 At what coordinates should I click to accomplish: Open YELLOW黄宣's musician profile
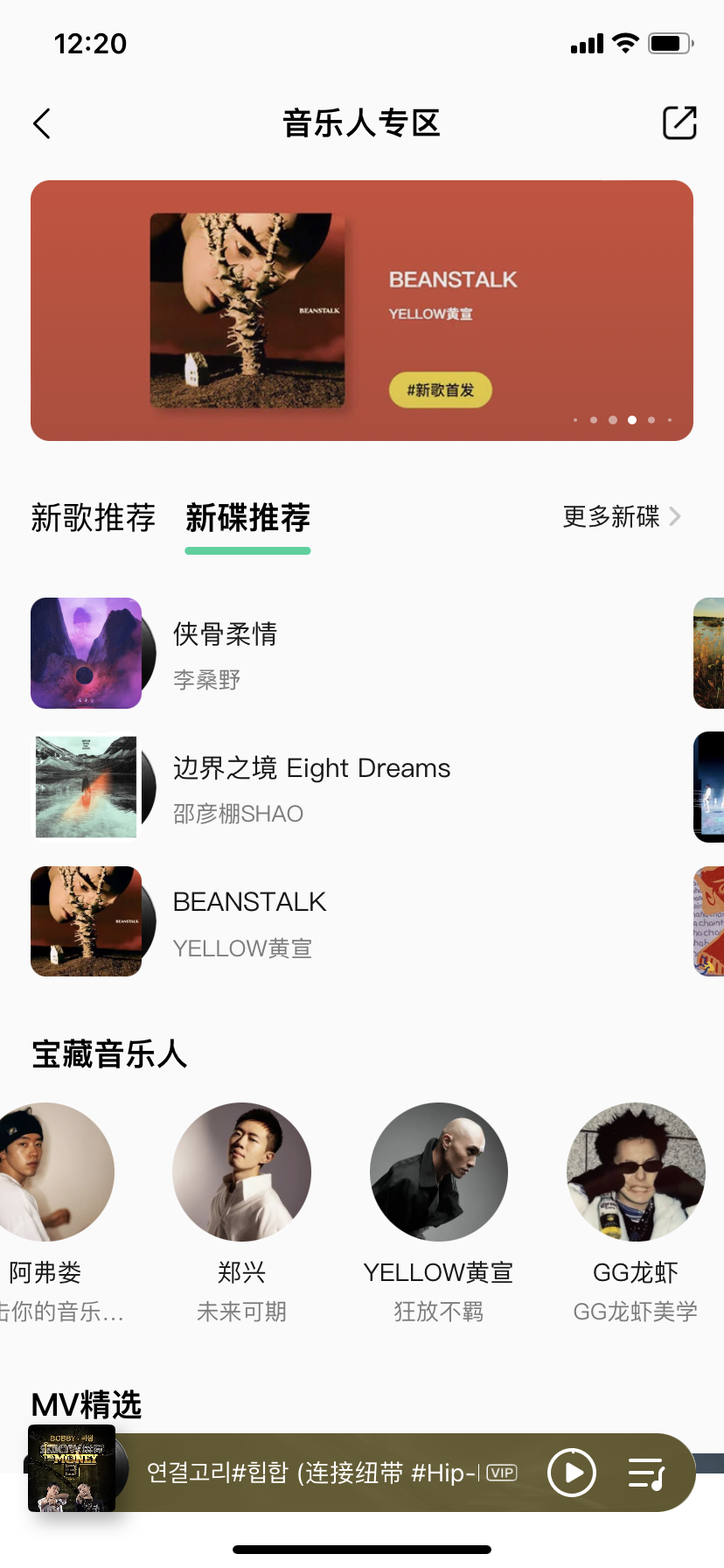pyautogui.click(x=438, y=1172)
